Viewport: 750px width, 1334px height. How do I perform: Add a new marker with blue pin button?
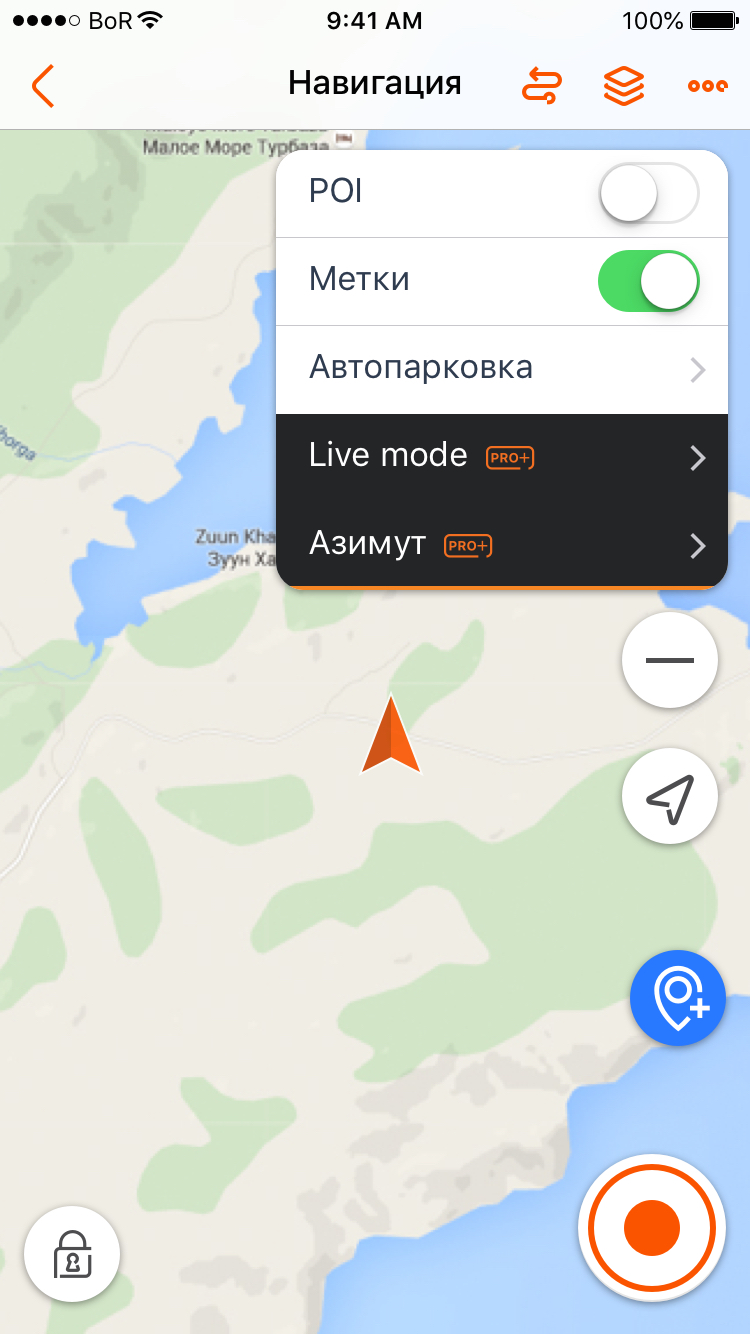pos(678,998)
